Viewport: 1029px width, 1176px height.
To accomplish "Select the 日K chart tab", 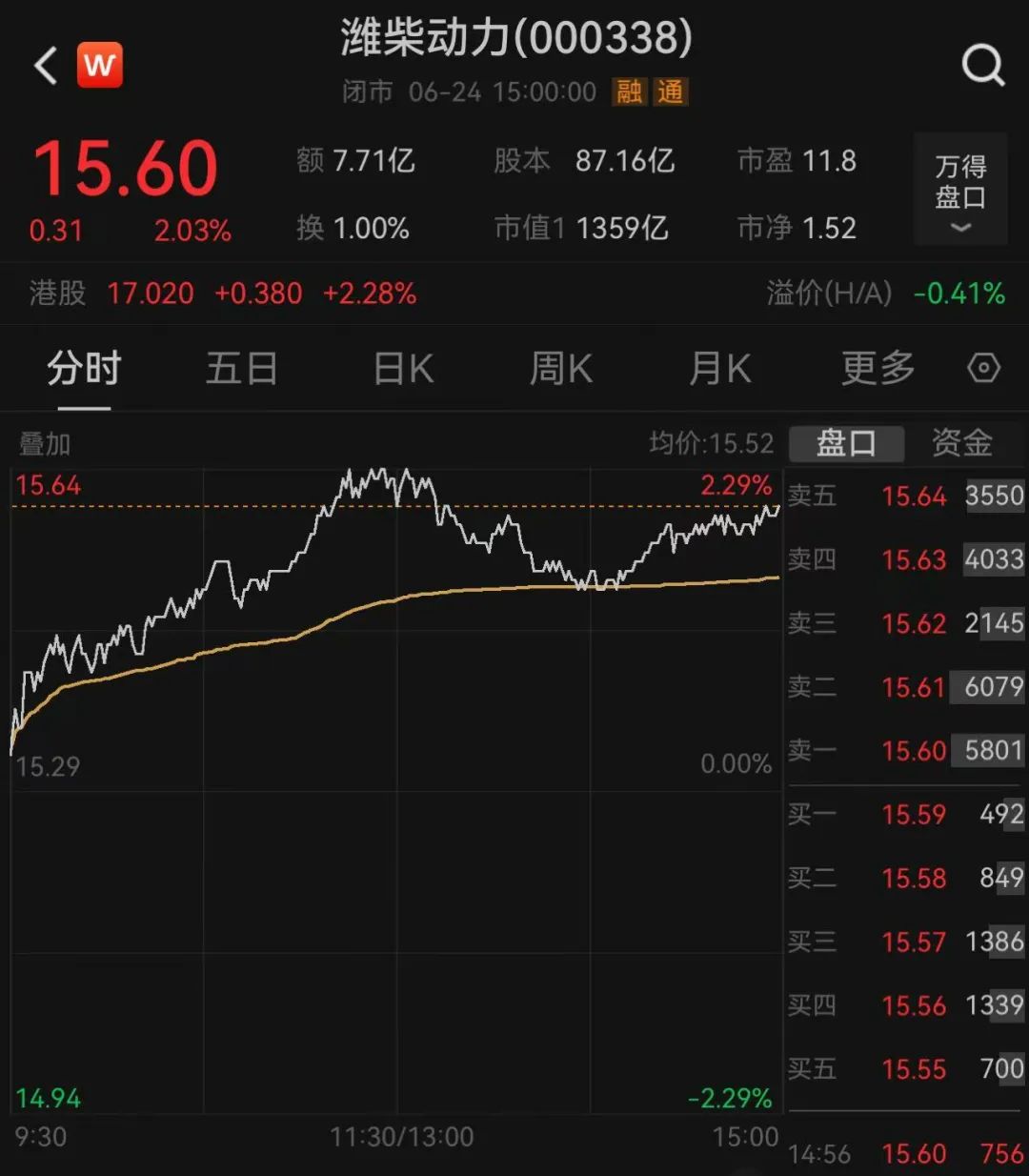I will [403, 369].
